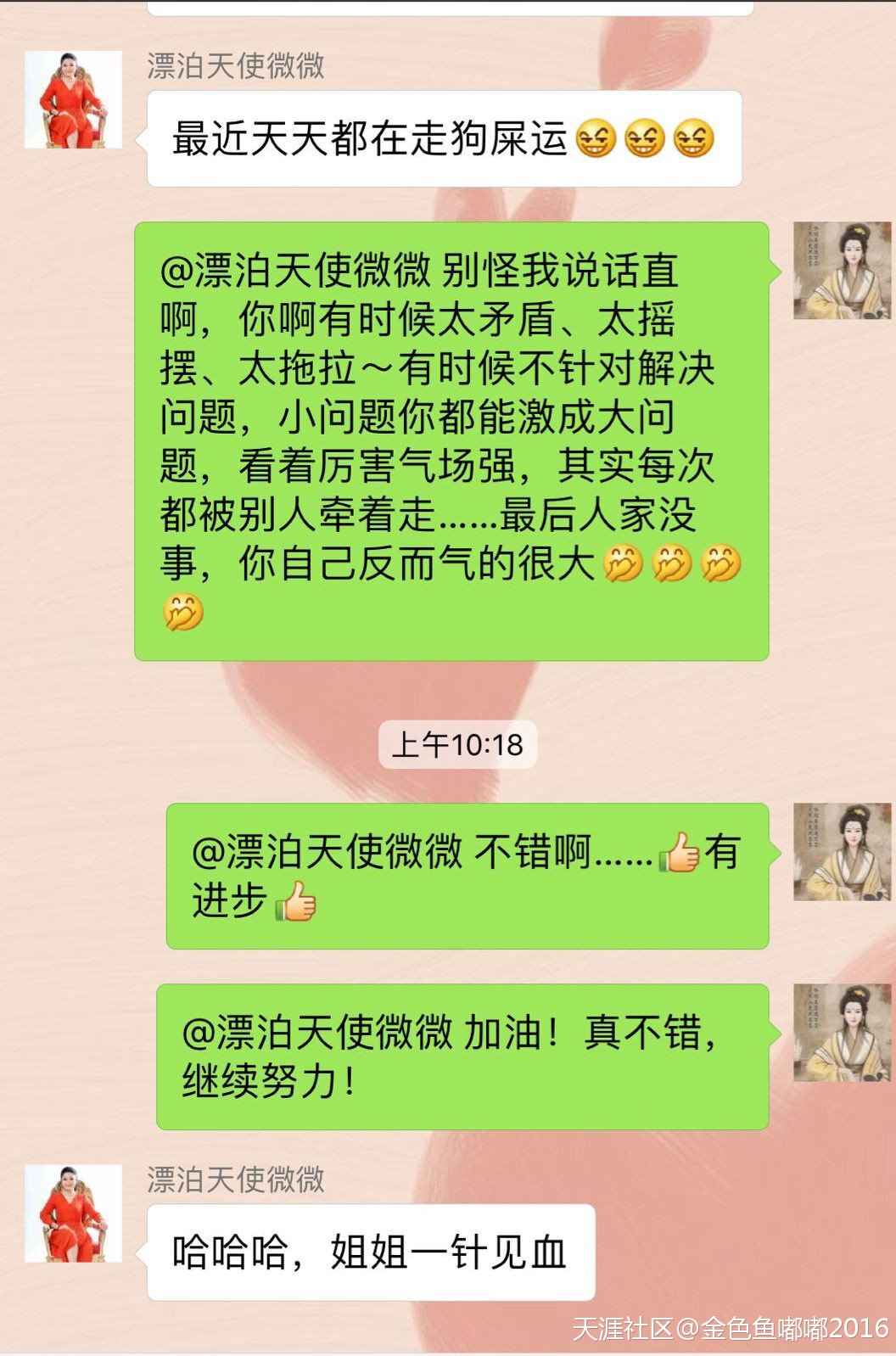The width and height of the screenshot is (896, 1356).
Task: Tap the avatar next to the 不错啊 有进步 message
Action: 842,852
